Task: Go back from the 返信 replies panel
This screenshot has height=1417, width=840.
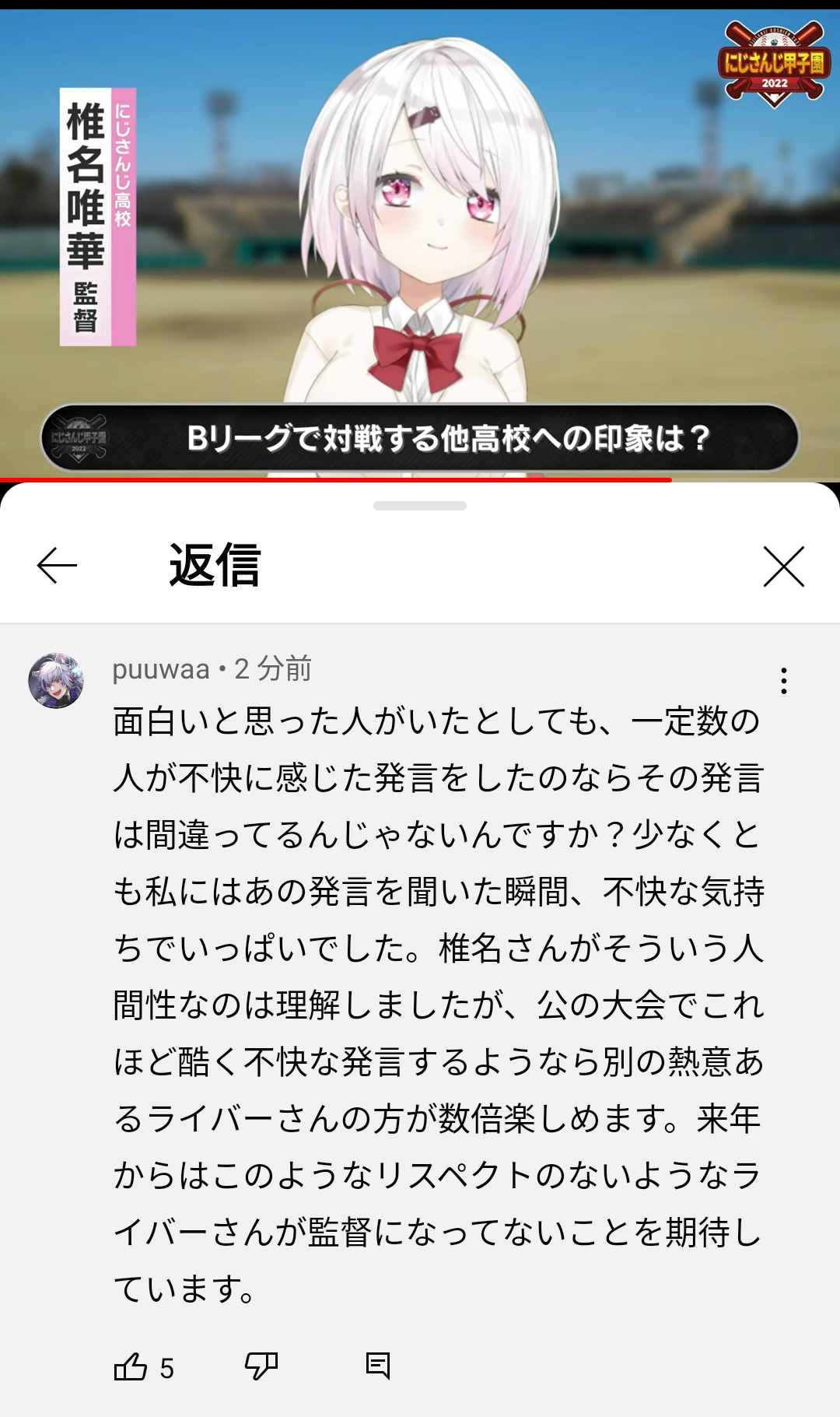Action: point(57,565)
